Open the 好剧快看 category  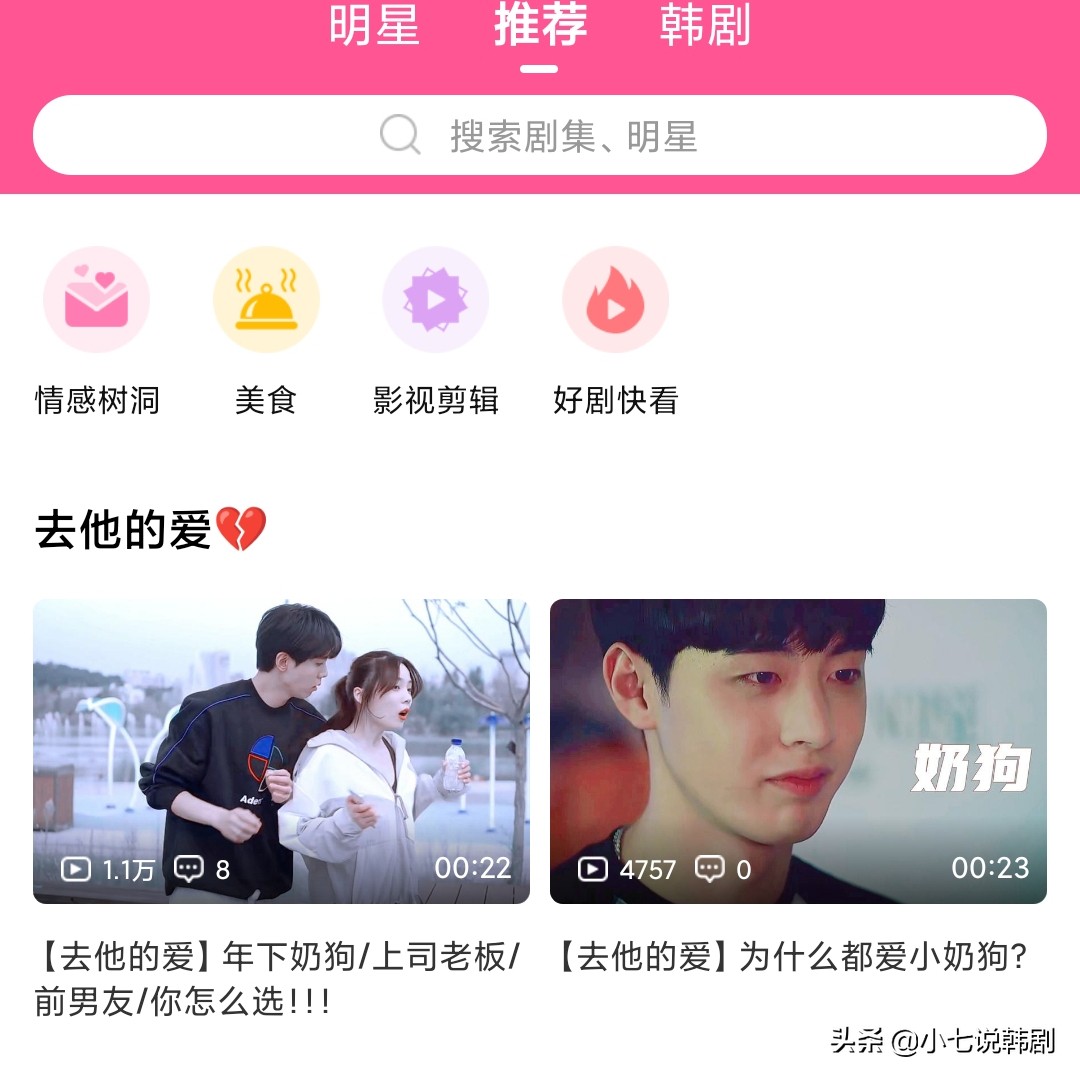pyautogui.click(x=615, y=300)
